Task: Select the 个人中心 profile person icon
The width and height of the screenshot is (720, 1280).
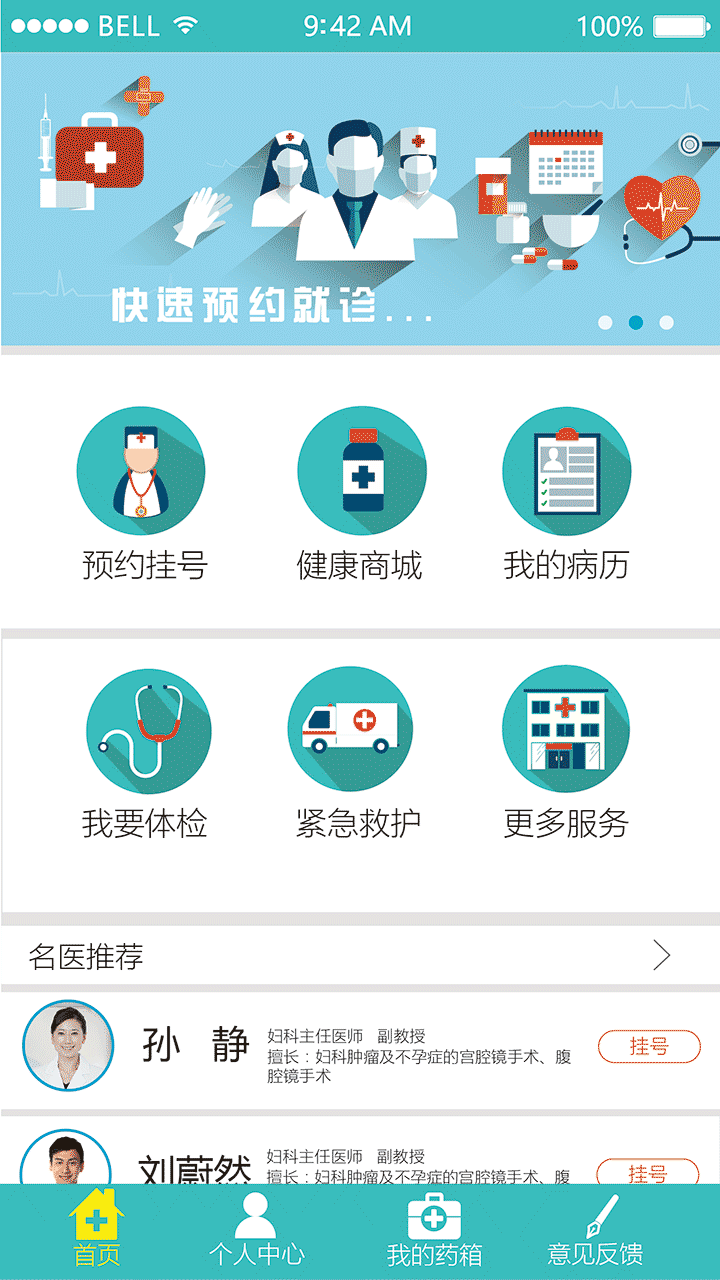Action: pos(256,1218)
